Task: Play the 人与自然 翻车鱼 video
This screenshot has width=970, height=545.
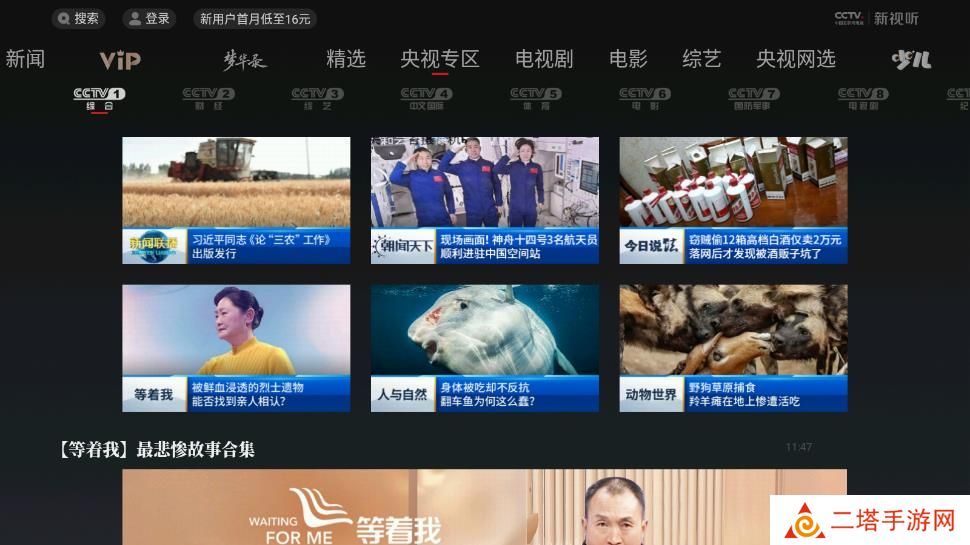Action: [484, 347]
